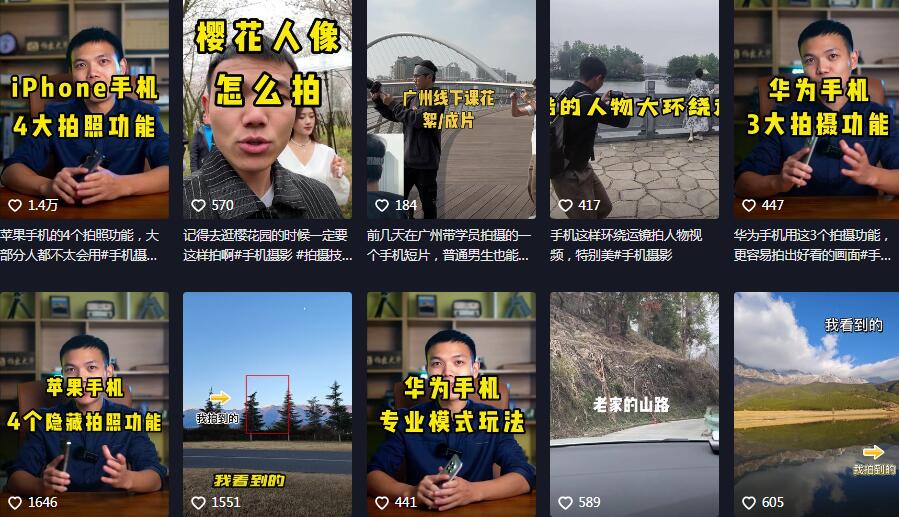Watch the 人物大环绕 video with 417 likes

click(x=634, y=108)
